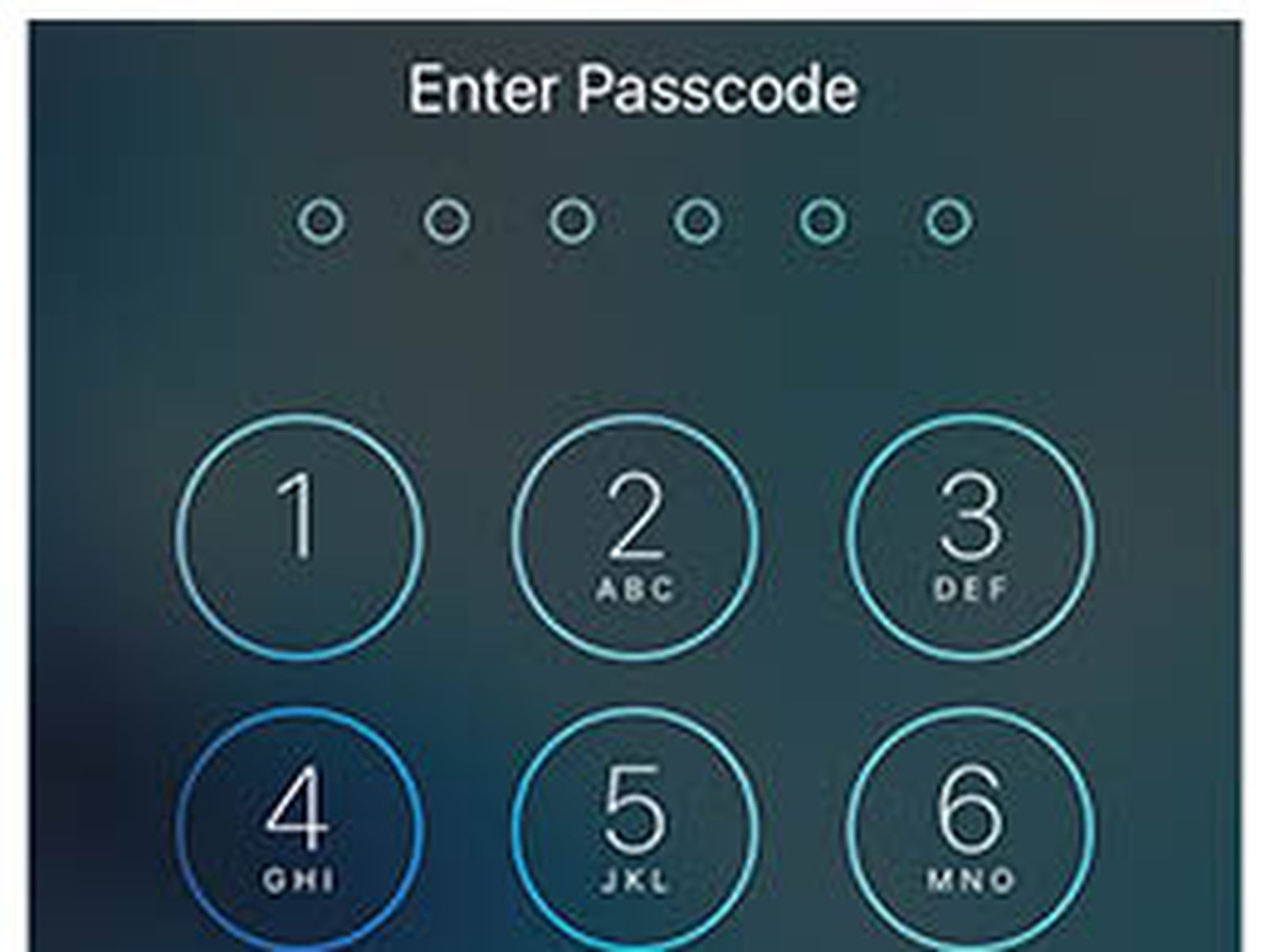Tap digit 1 on the keypad
This screenshot has width=1270, height=952.
point(299,536)
